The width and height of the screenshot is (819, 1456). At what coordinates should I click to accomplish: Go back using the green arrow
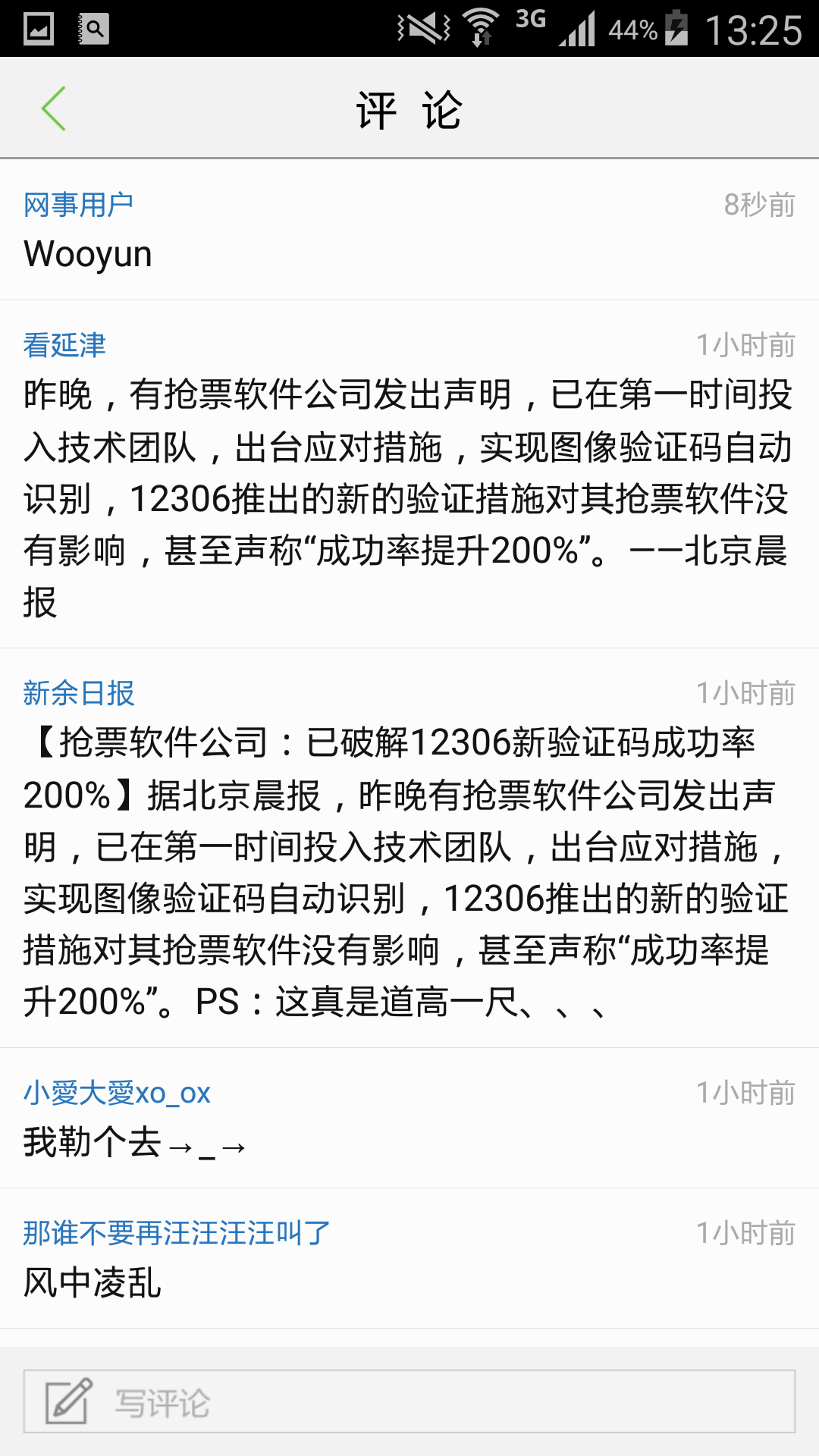point(54,108)
